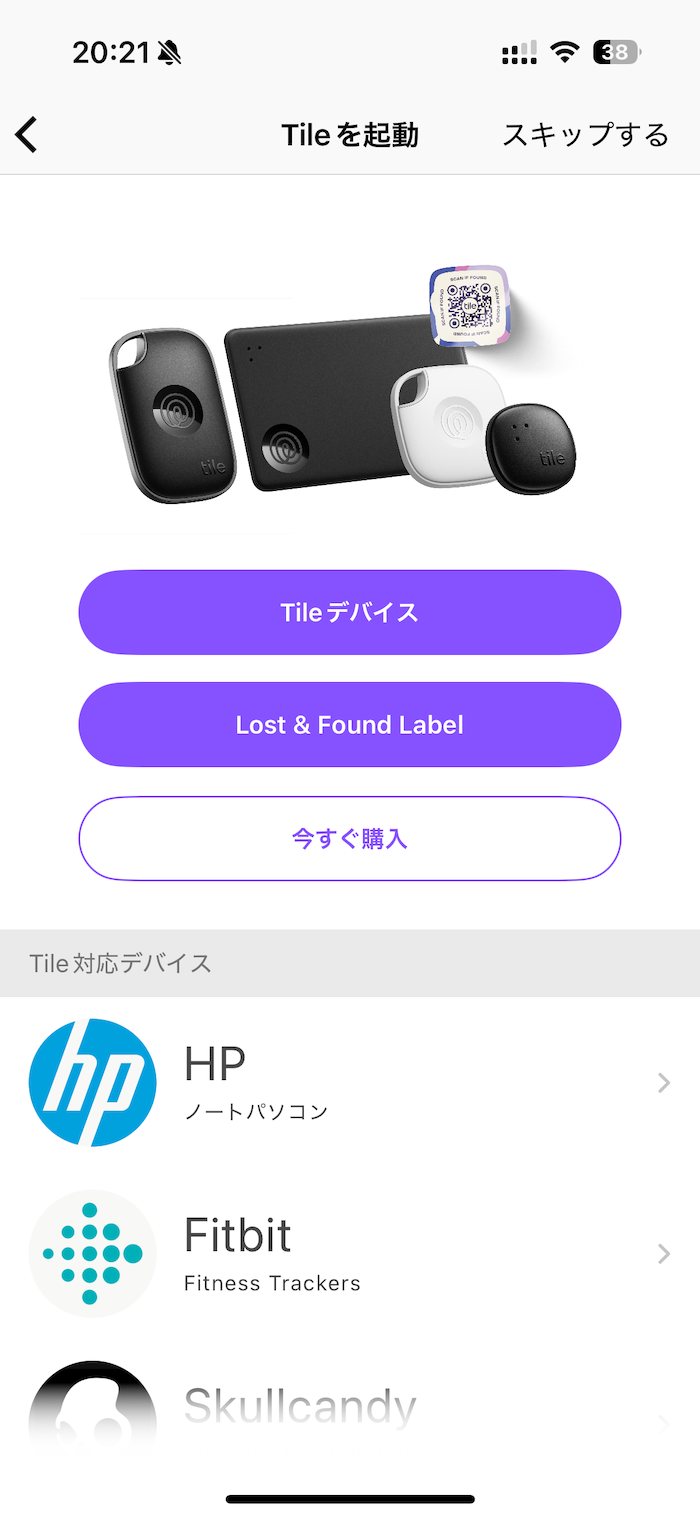Go back using the top-left arrow
700x1518 pixels.
pos(26,134)
